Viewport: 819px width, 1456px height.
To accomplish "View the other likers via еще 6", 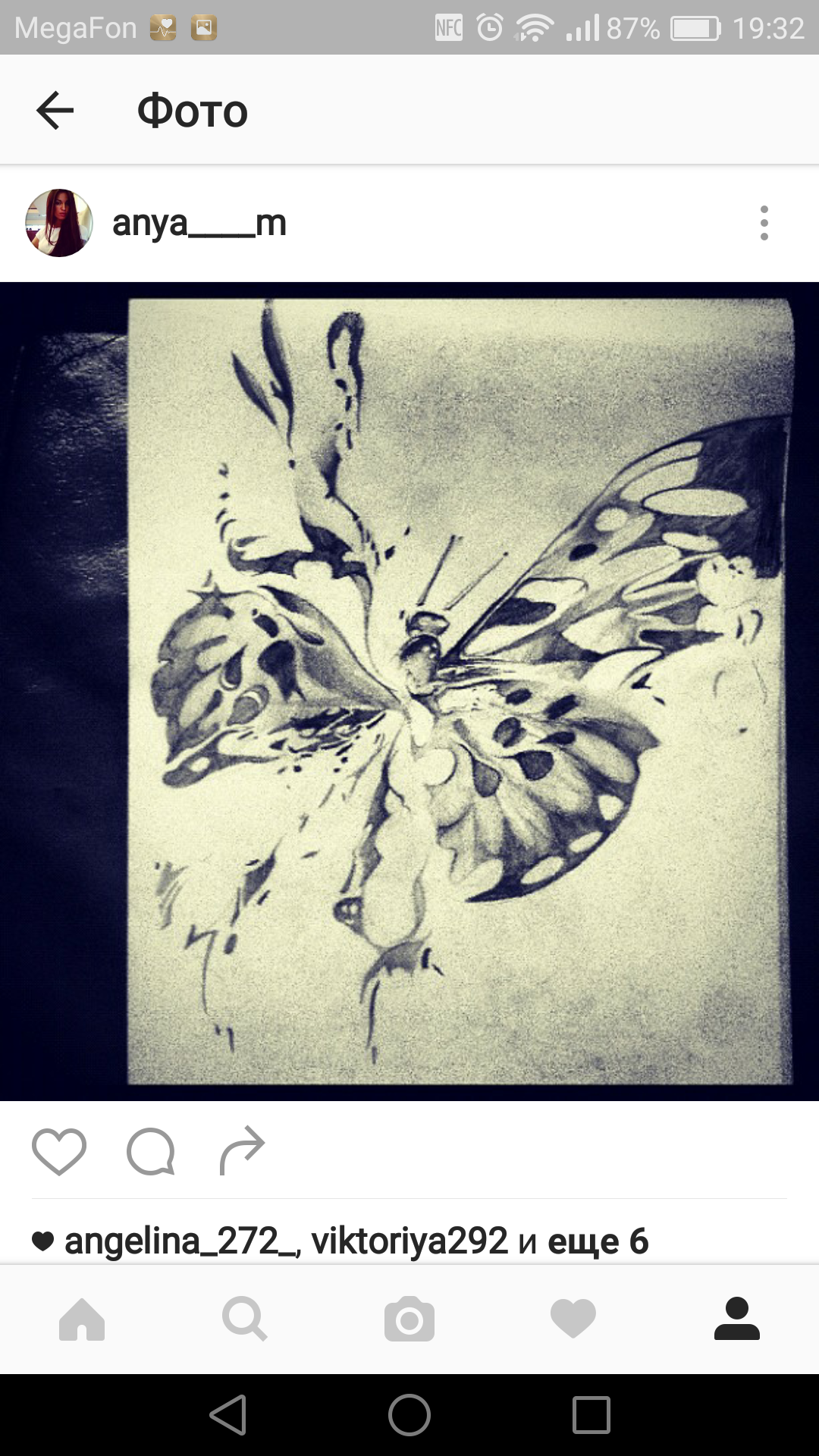I will (598, 1241).
